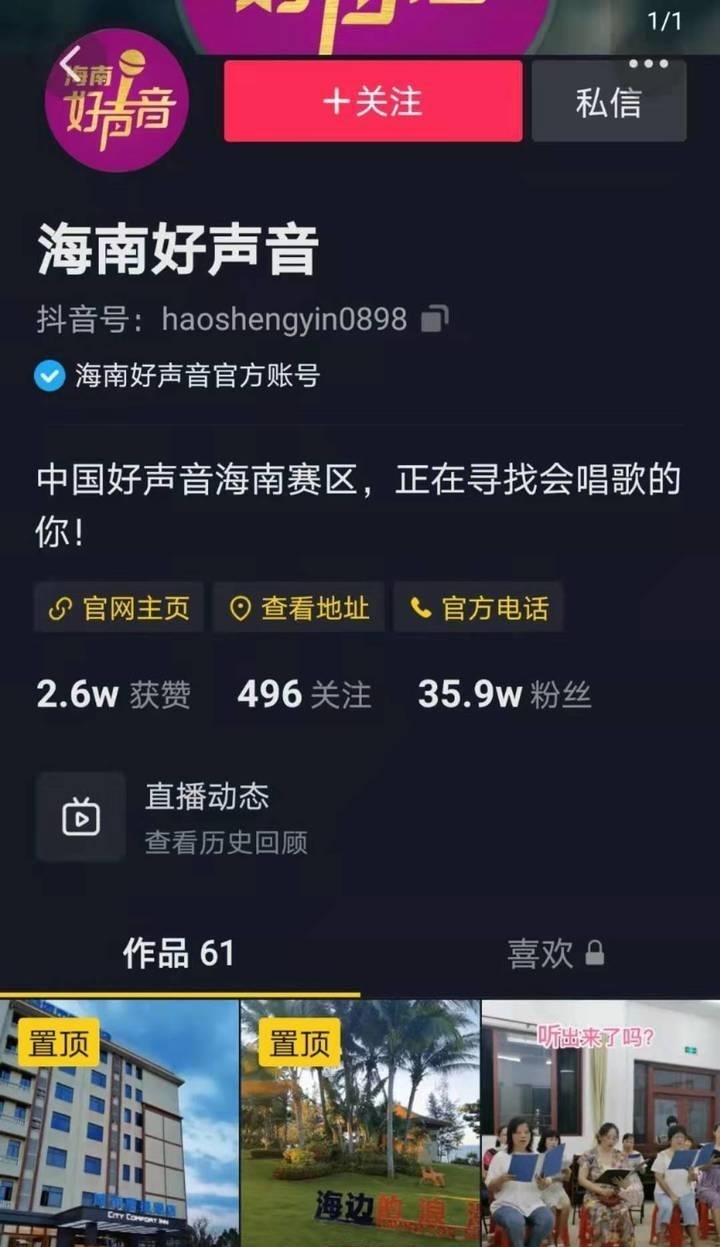Viewport: 720px width, 1247px height.
Task: View the address with 查看地址
Action: point(299,608)
